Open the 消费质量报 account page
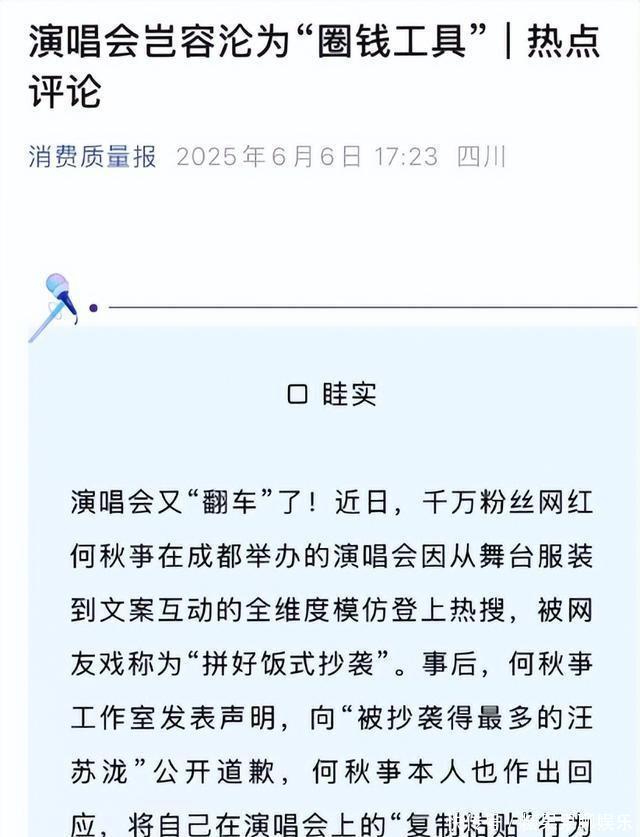The height and width of the screenshot is (837, 640). coord(92,157)
